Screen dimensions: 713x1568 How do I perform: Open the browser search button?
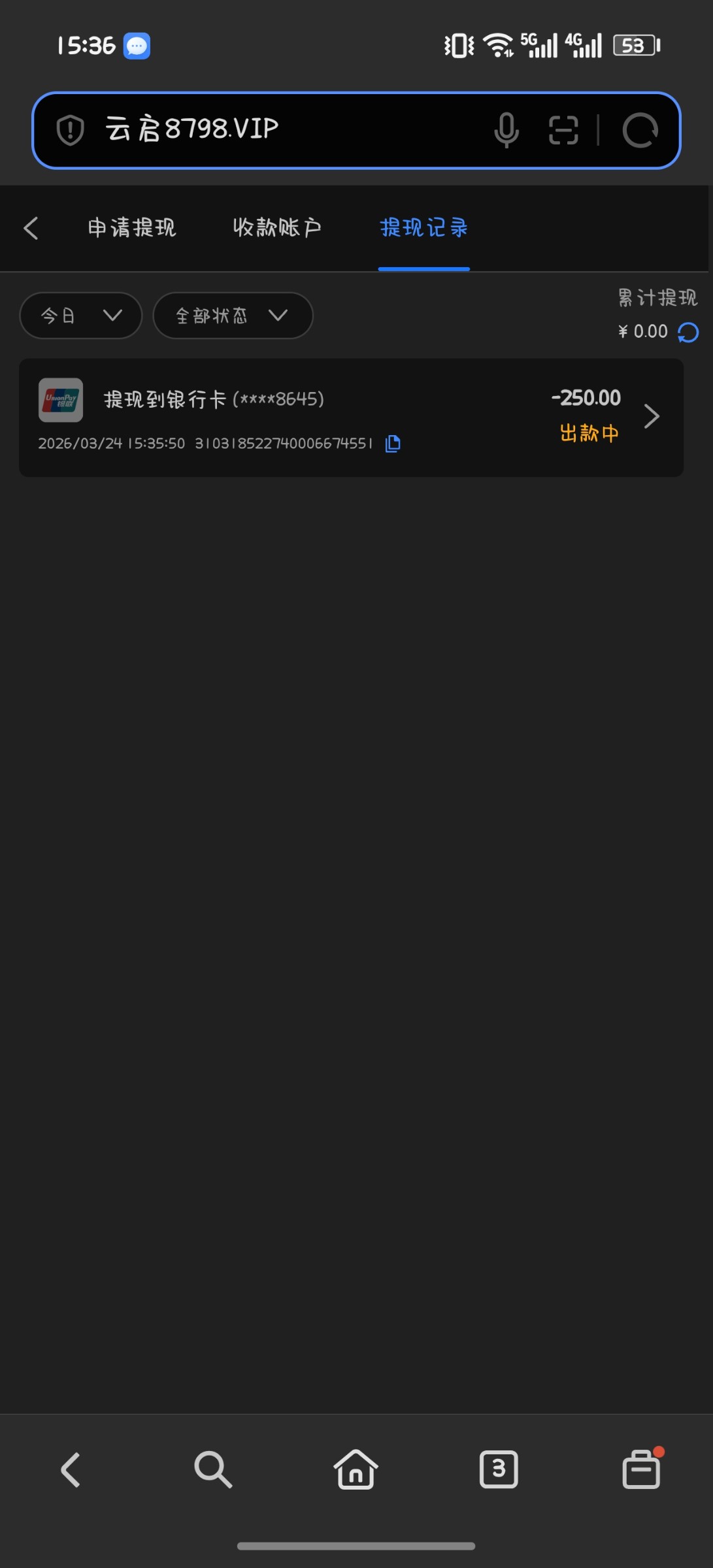pos(213,1470)
